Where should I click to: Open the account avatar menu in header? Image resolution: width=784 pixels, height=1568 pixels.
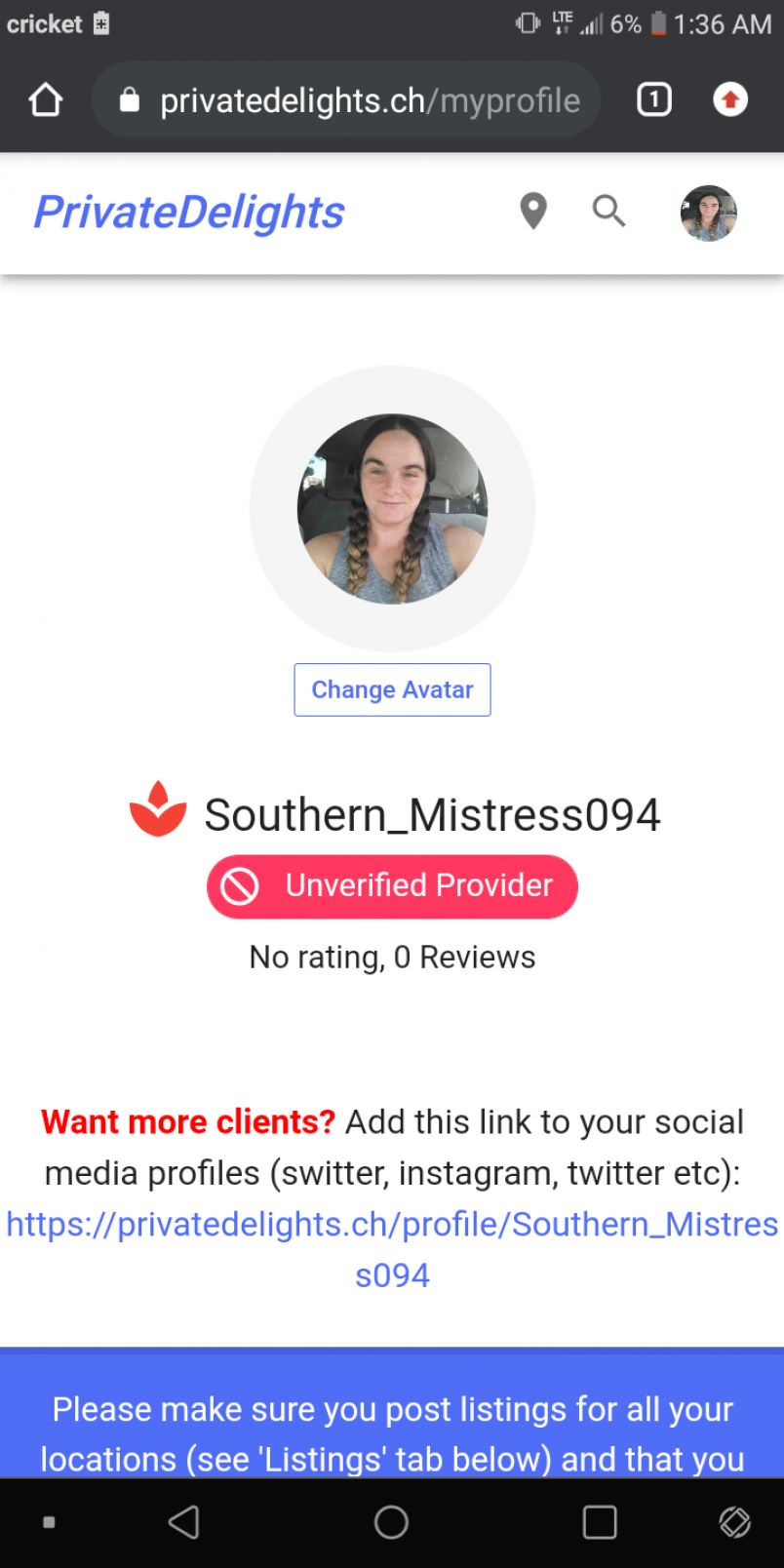point(708,213)
